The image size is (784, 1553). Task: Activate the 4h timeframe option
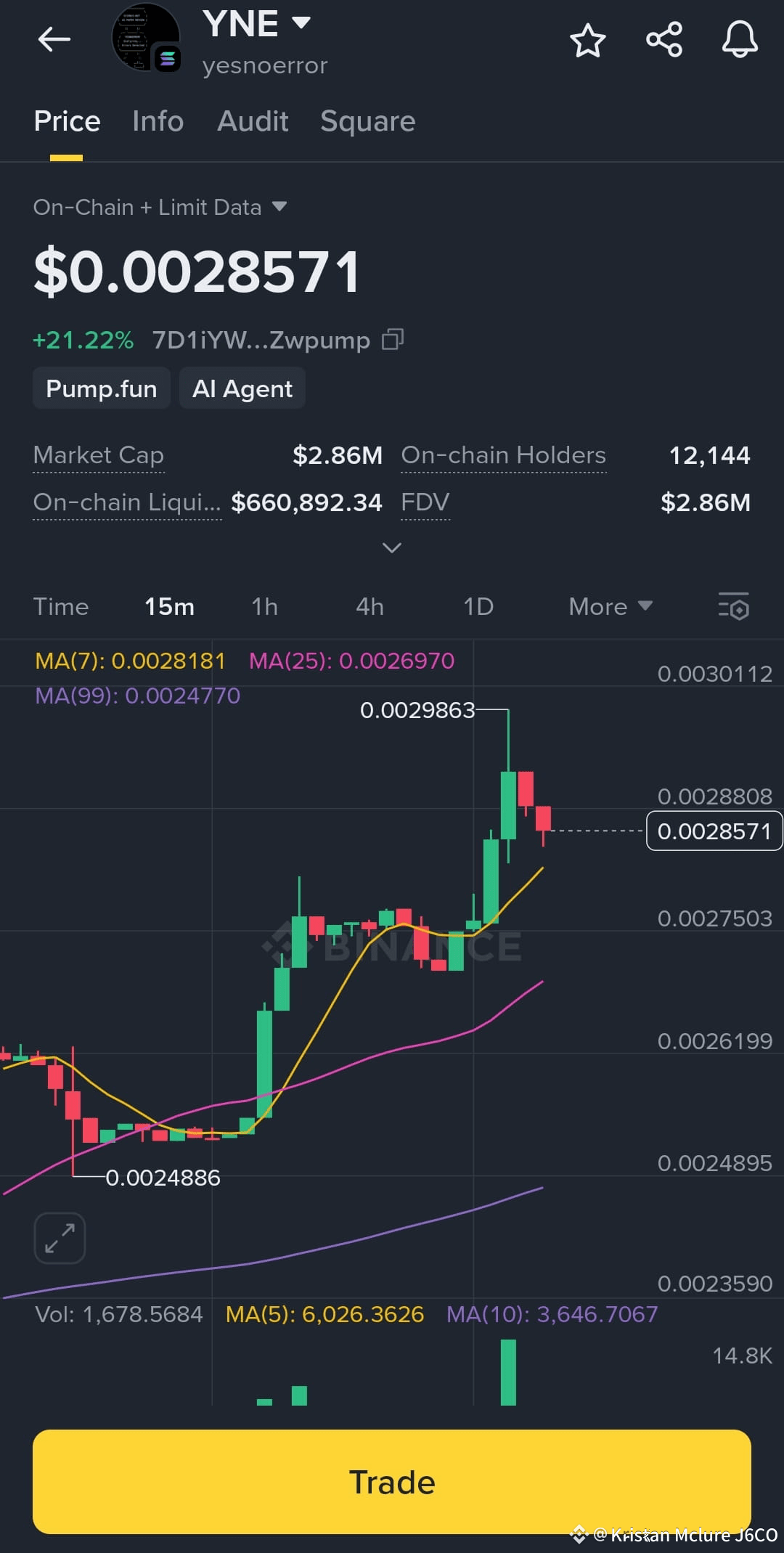click(369, 606)
